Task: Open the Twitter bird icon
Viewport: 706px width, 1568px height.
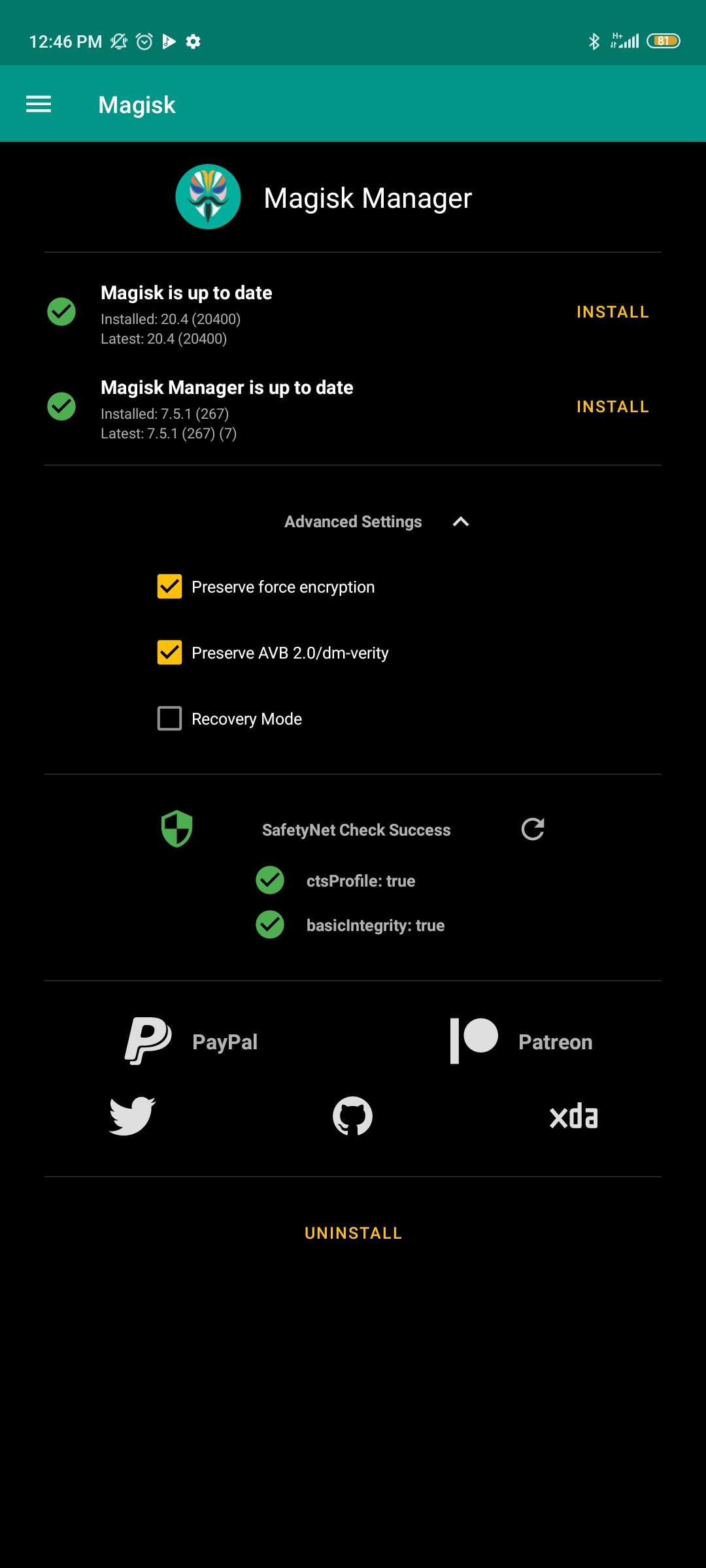Action: pos(132,1116)
